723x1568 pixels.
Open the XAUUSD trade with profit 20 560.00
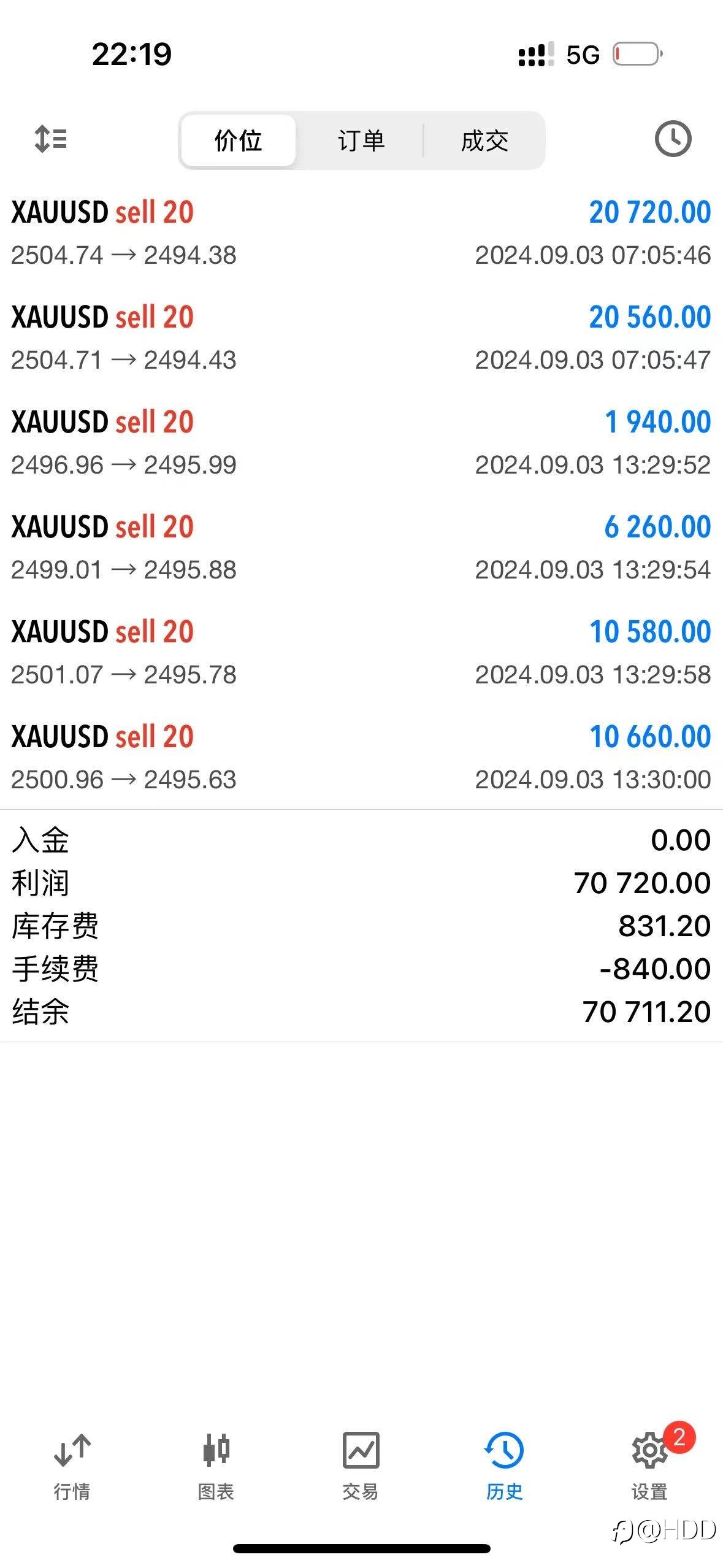click(x=361, y=338)
